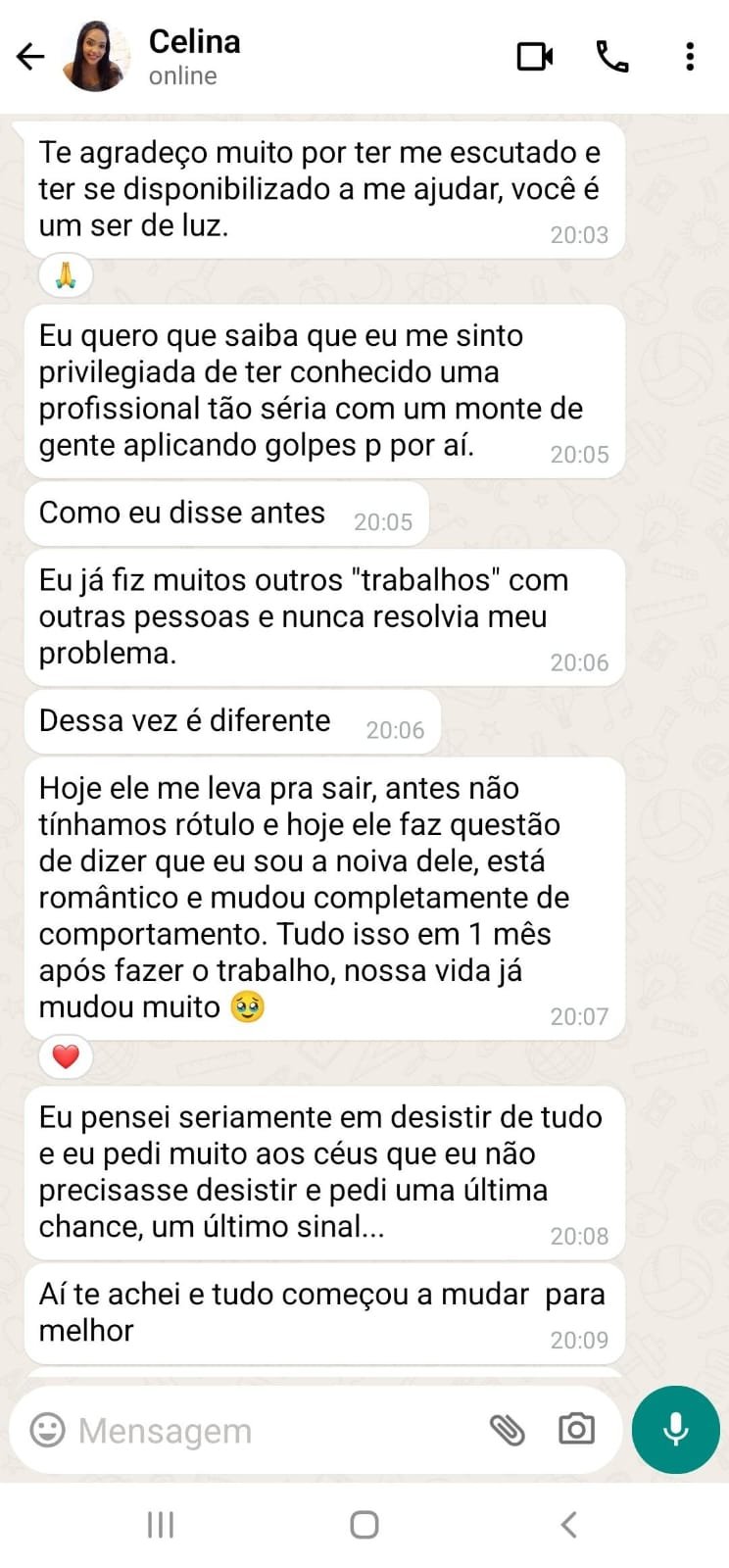Tap the Android back navigation arrow
Screen dimensions: 729x1568
[x=569, y=1524]
